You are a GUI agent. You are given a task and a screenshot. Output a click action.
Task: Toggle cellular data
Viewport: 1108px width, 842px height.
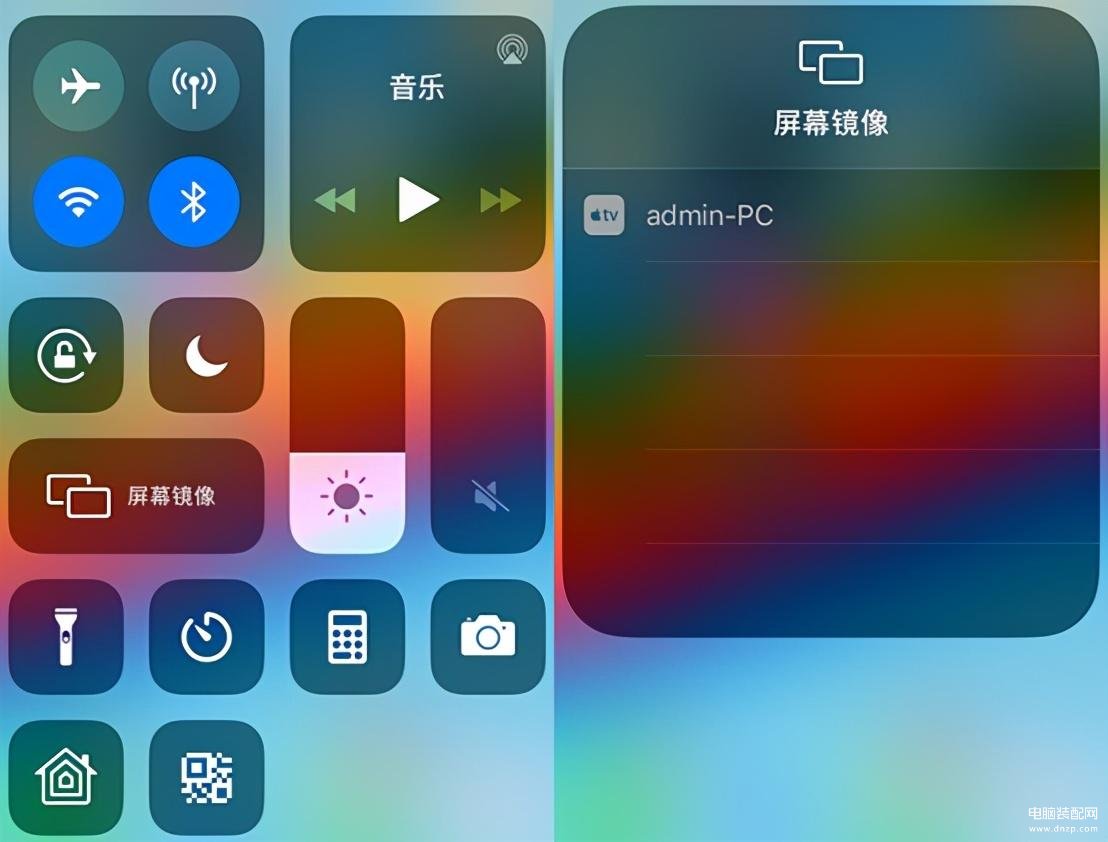pyautogui.click(x=194, y=86)
